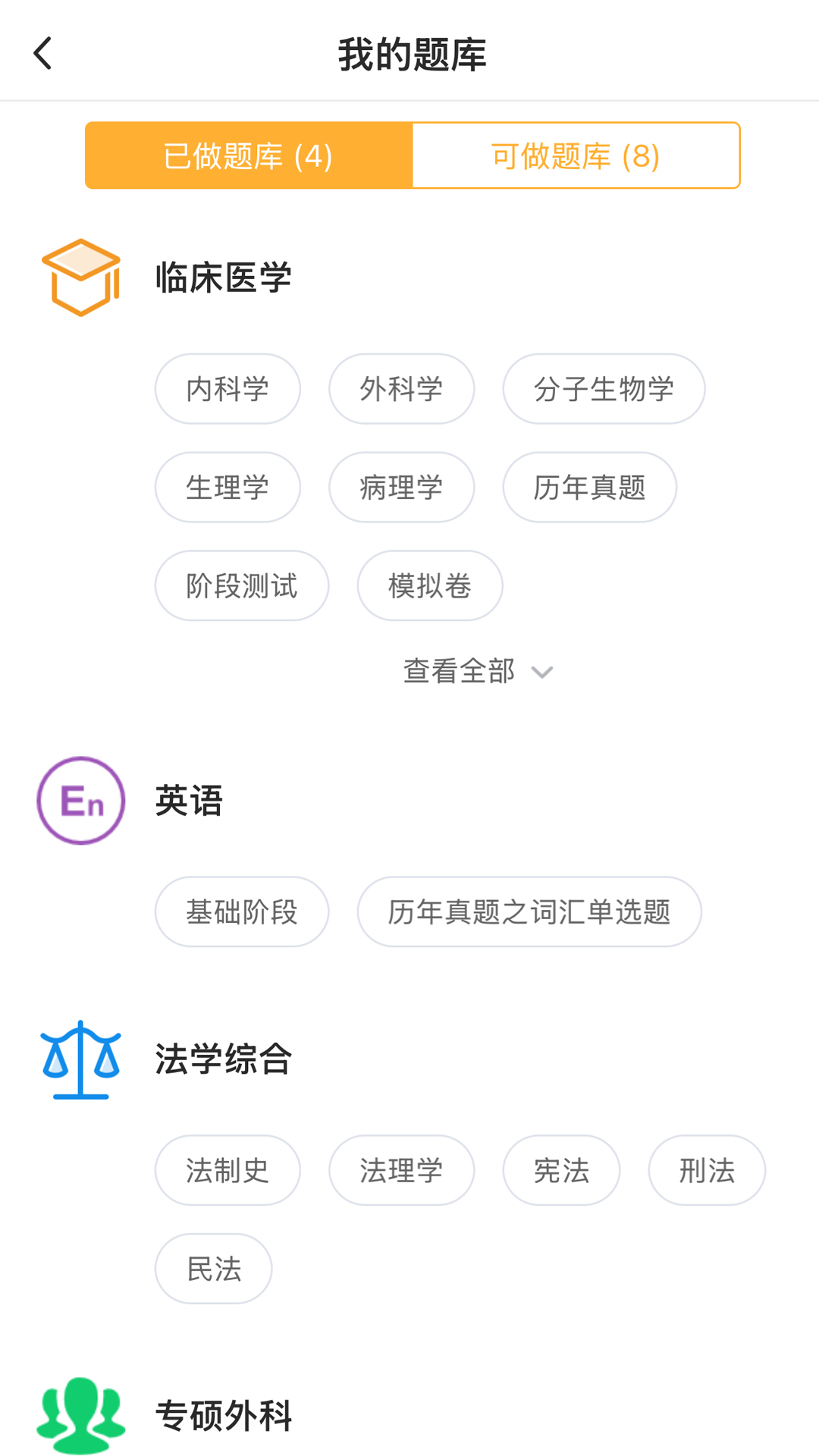
Task: Open the 生理学 question bank
Action: pyautogui.click(x=227, y=488)
